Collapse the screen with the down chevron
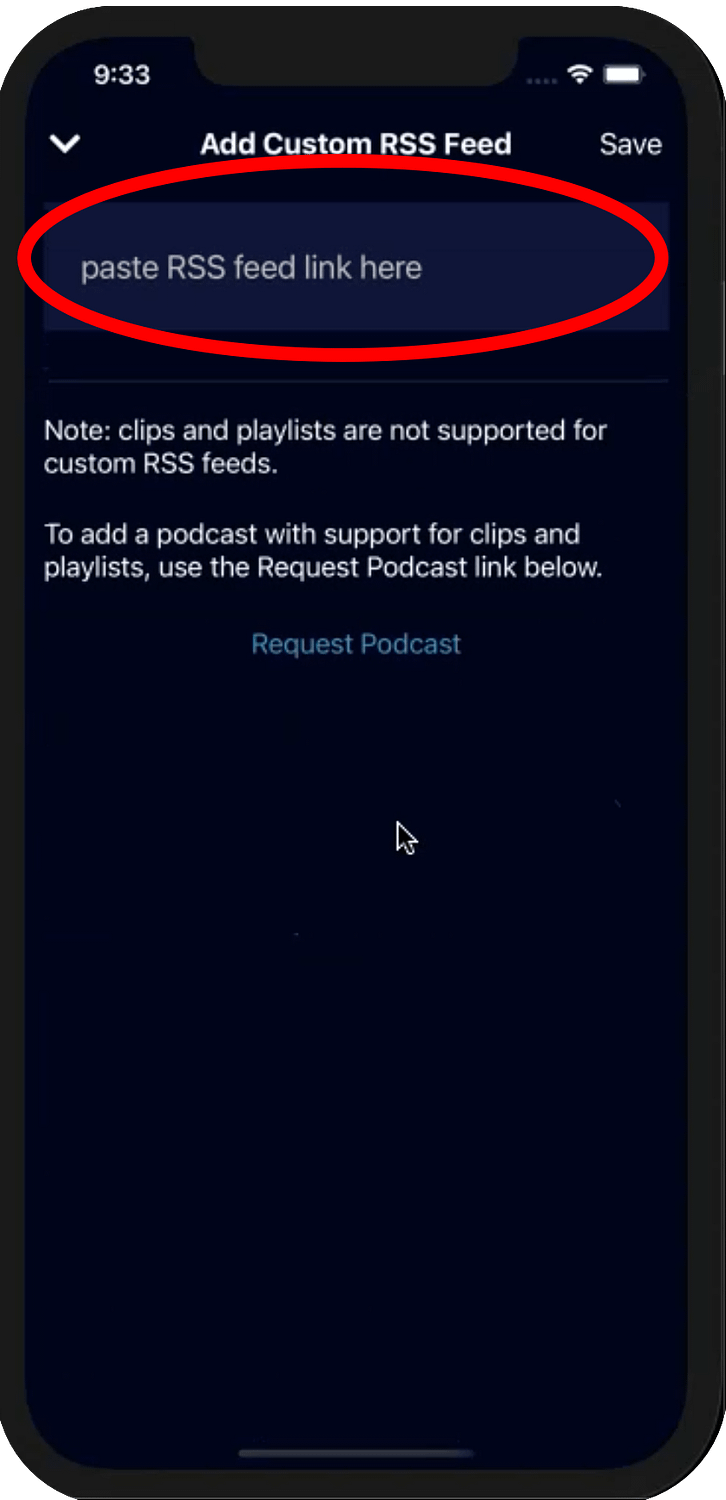Screen dimensions: 726x1500 point(65,144)
